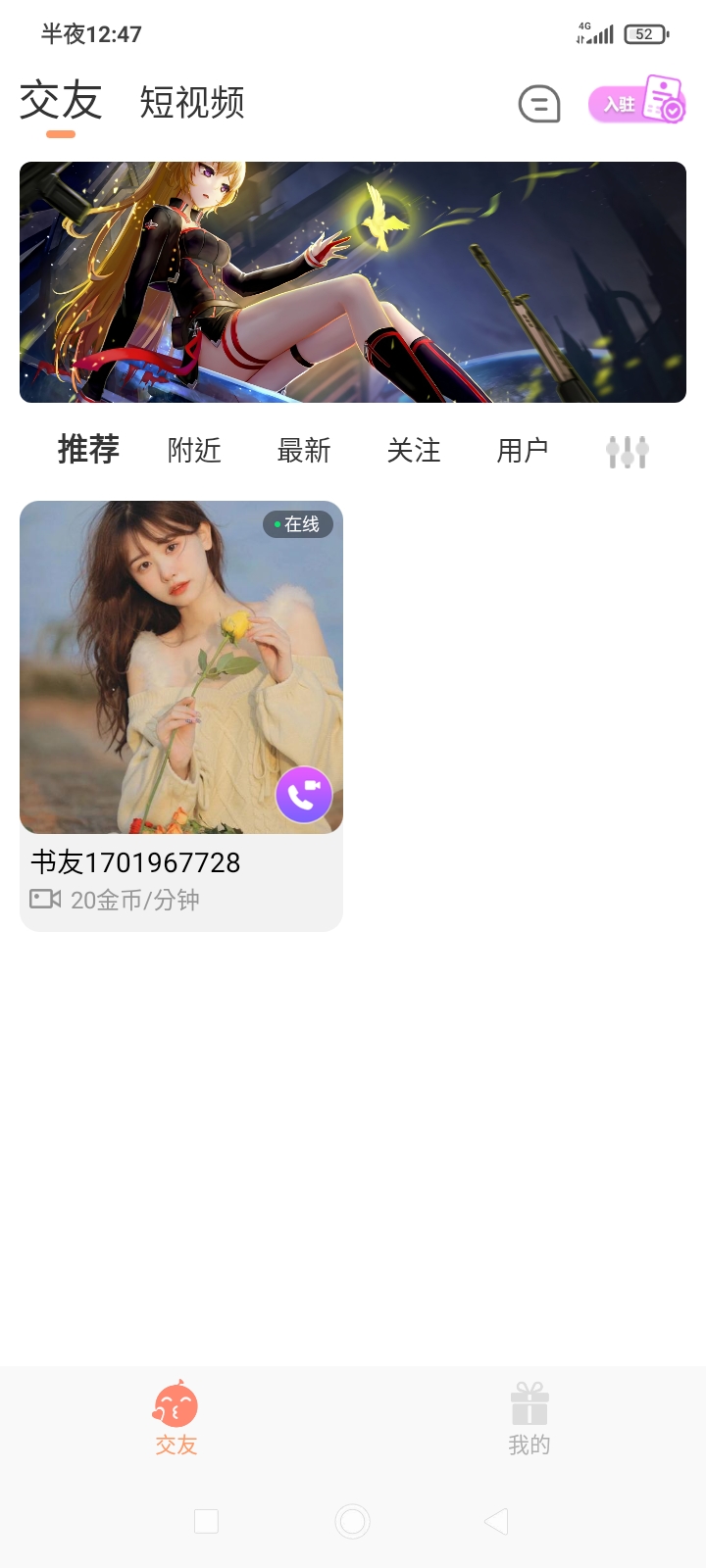Open the 我的 gift icon in the bottom bar

click(529, 1413)
